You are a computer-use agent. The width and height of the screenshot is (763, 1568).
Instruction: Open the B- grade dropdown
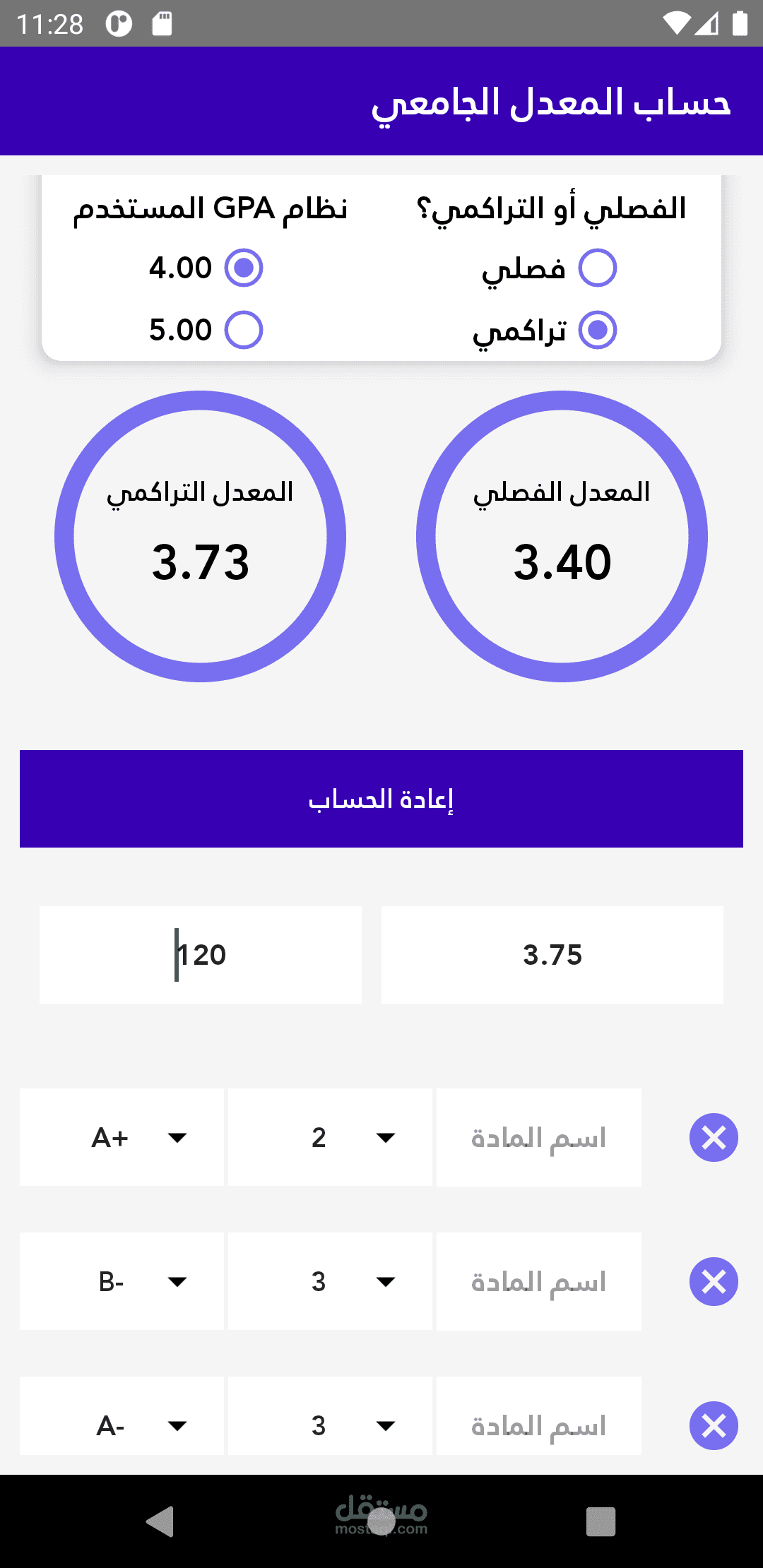(122, 1281)
